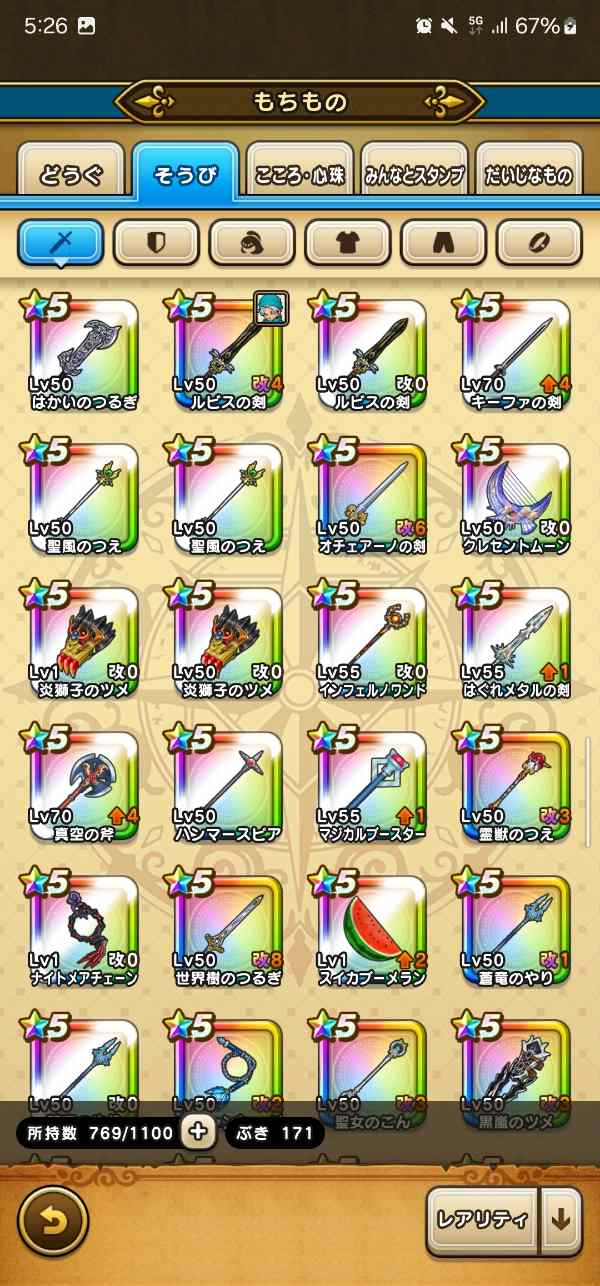This screenshot has height=1286, width=600.
Task: Open the だいじなもの tab
Action: point(529,175)
